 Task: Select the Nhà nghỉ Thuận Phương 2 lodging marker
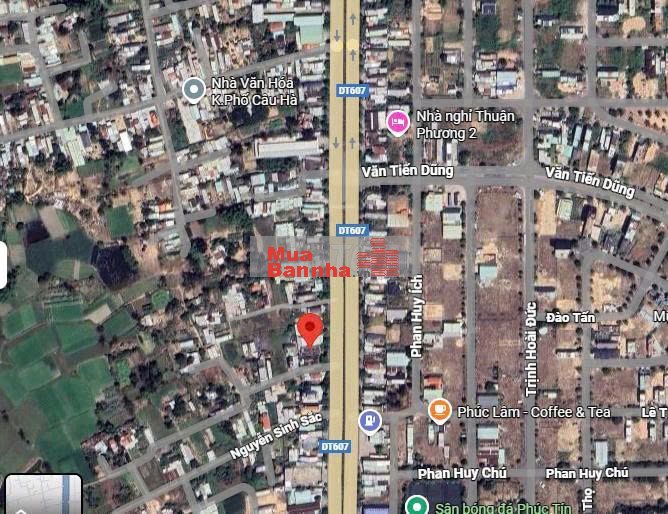tap(397, 122)
